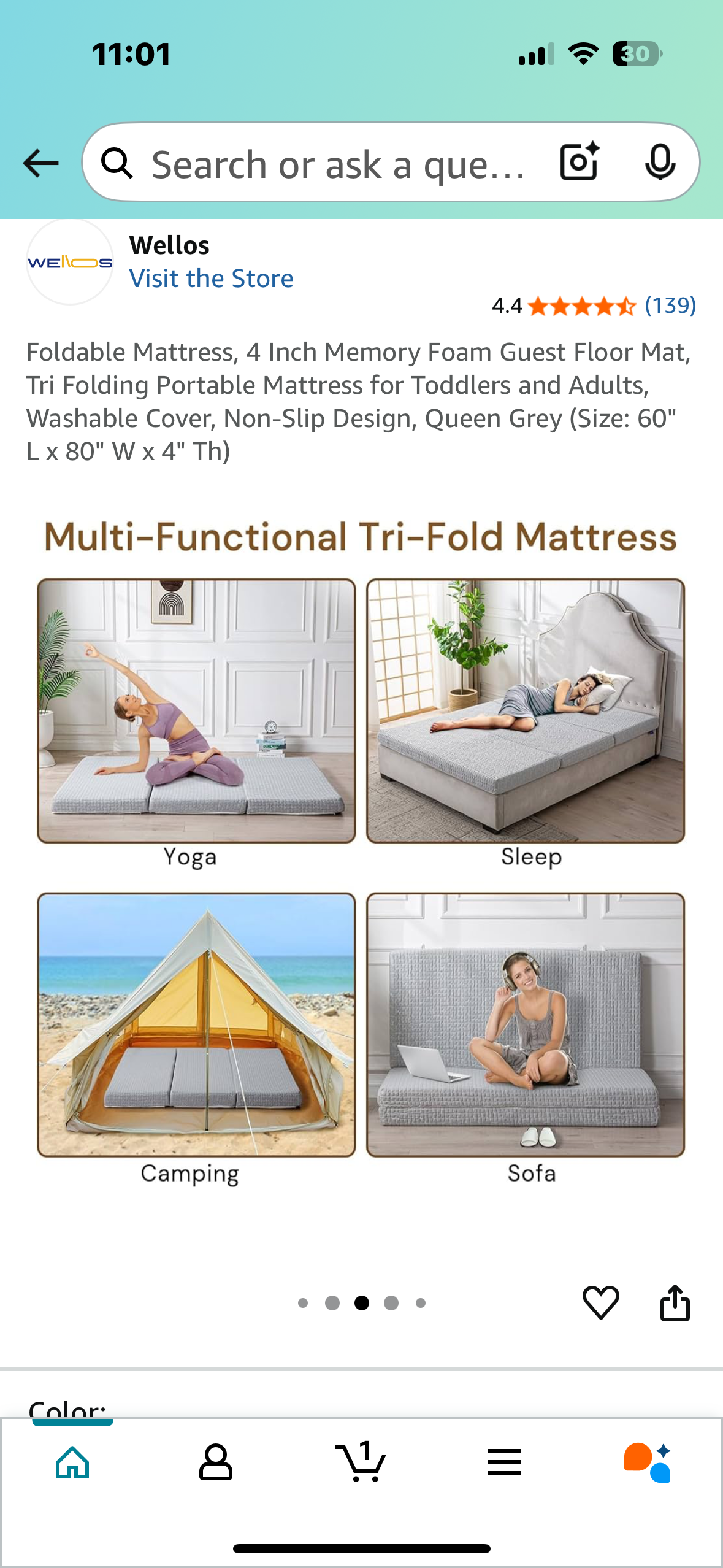Start voice search with the microphone
The height and width of the screenshot is (1568, 723).
tap(660, 163)
